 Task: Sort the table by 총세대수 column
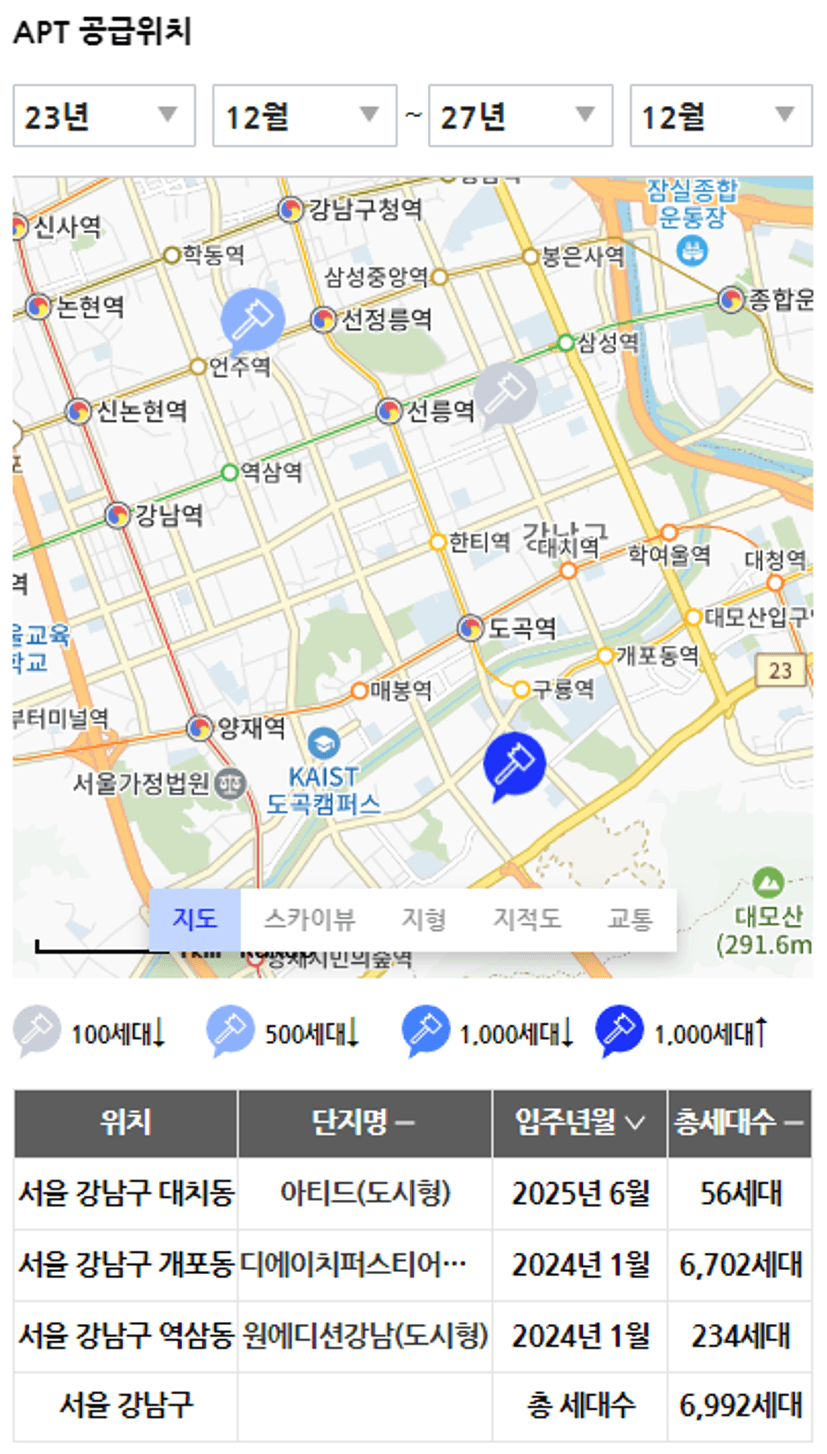tap(739, 1123)
